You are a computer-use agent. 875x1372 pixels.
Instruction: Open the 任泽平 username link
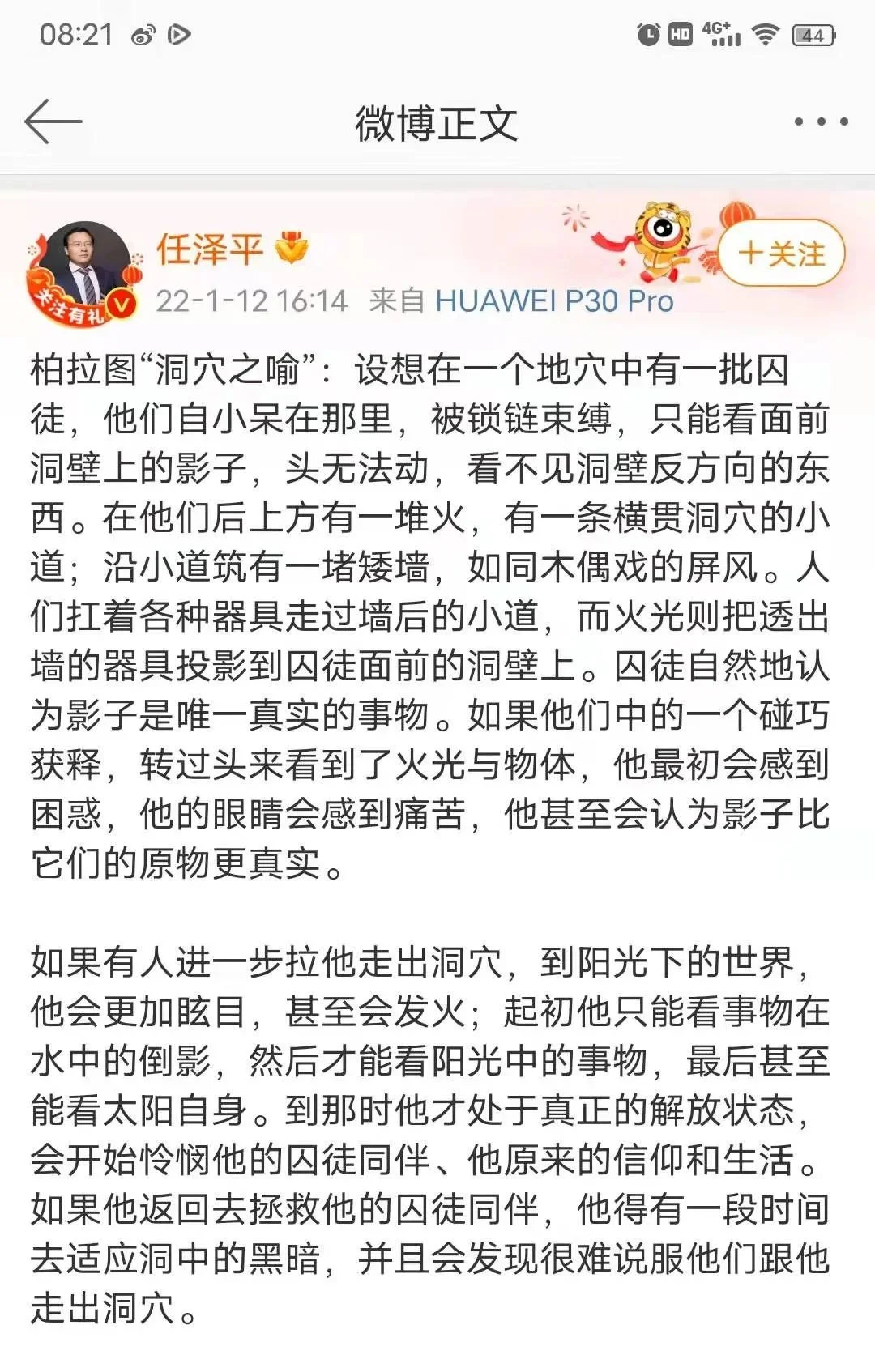tap(210, 249)
